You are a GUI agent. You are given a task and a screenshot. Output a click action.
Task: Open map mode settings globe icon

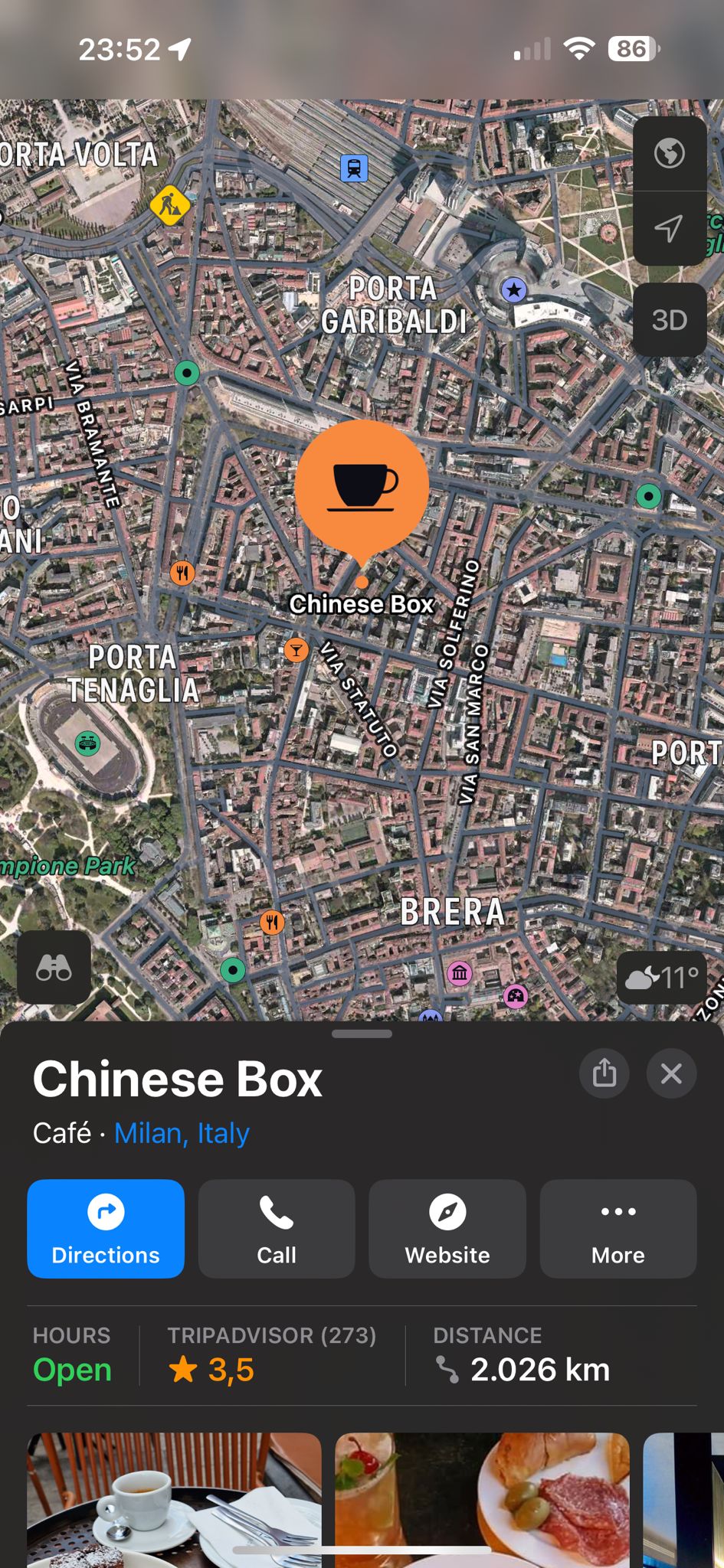[670, 153]
